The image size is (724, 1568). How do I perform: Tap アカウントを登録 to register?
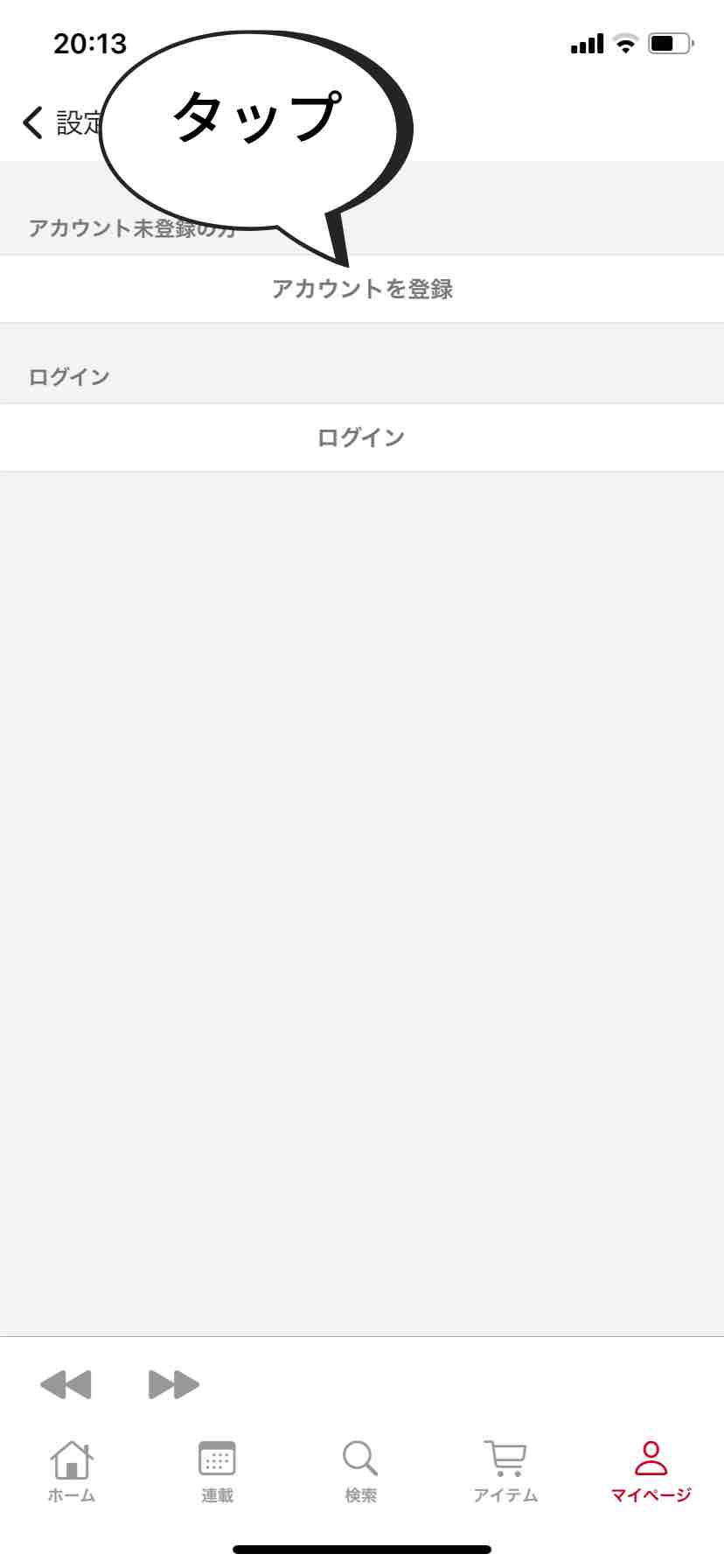(x=362, y=289)
